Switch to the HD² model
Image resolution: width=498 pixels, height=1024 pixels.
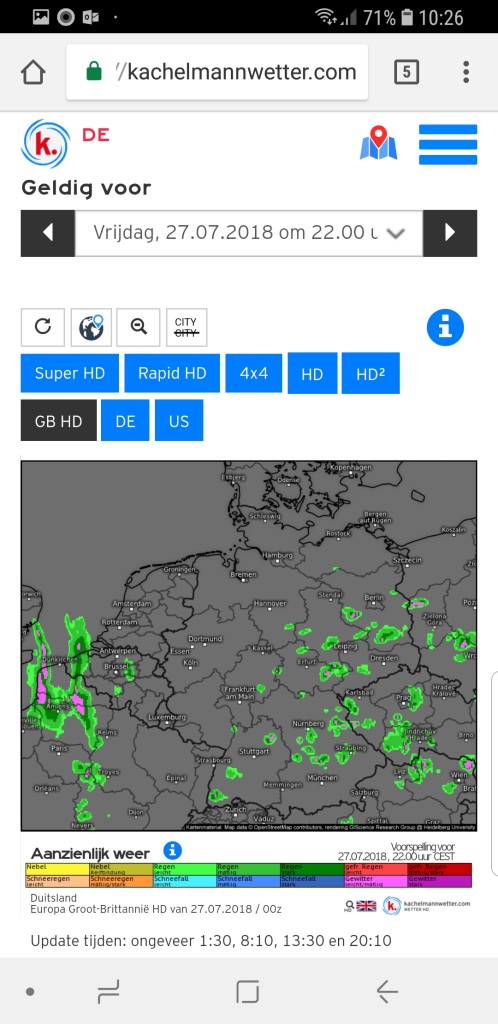coord(371,373)
